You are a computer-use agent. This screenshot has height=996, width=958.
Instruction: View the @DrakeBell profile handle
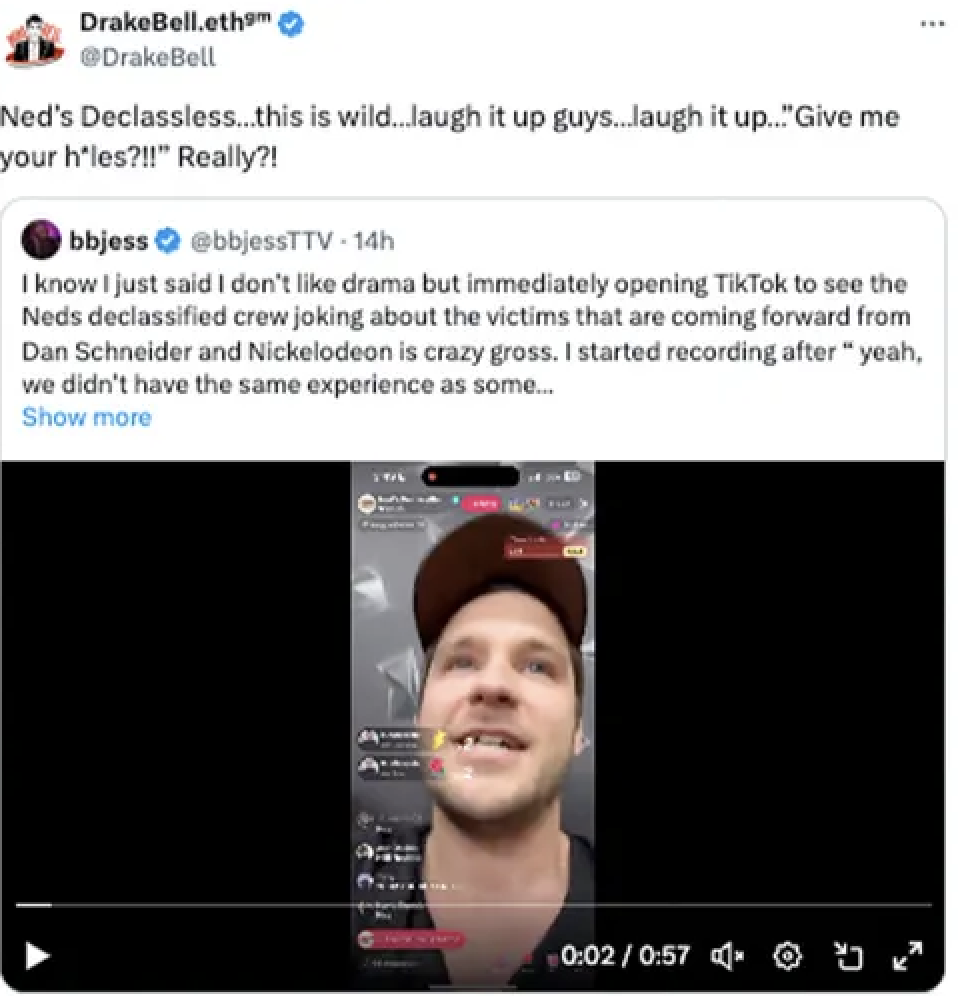[x=145, y=56]
